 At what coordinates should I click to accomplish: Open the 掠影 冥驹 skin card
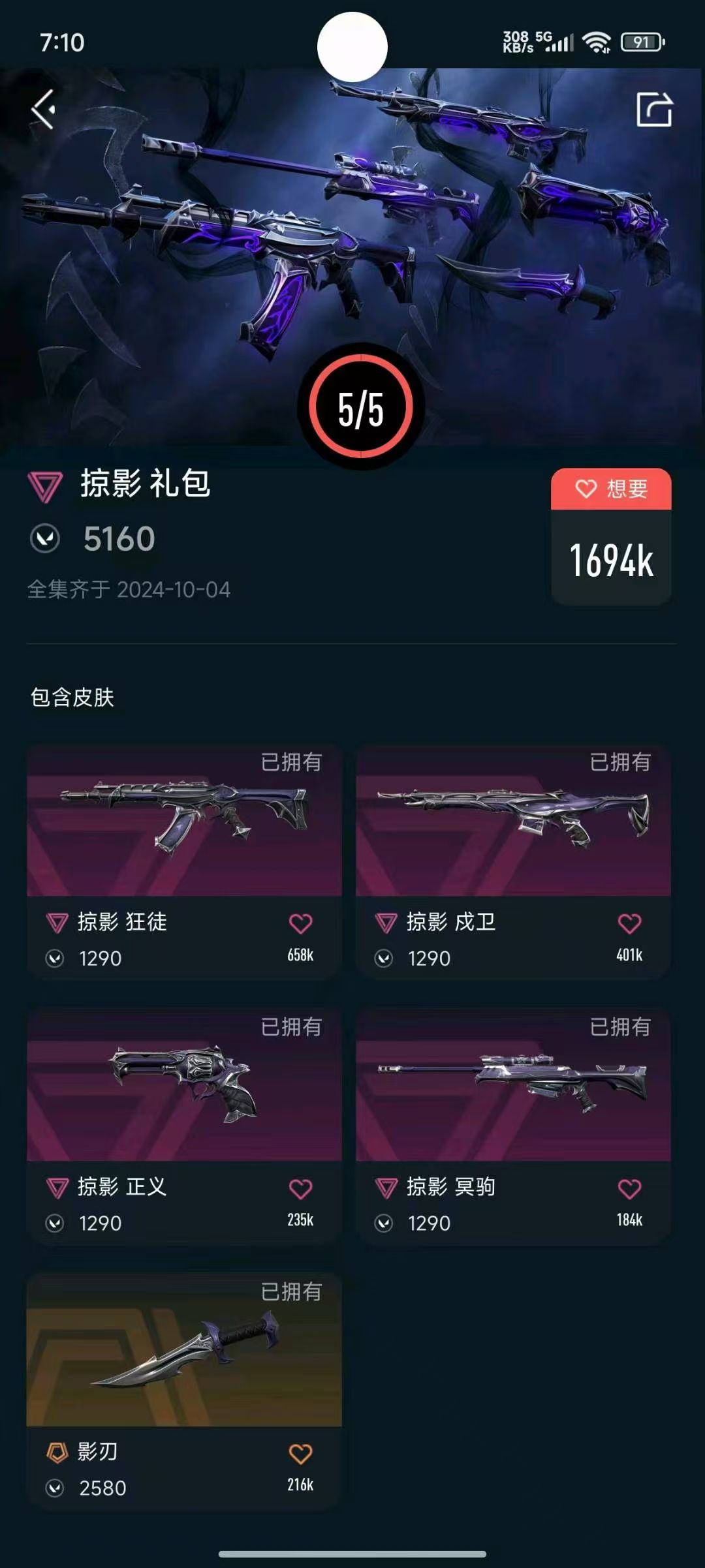pos(513,1125)
